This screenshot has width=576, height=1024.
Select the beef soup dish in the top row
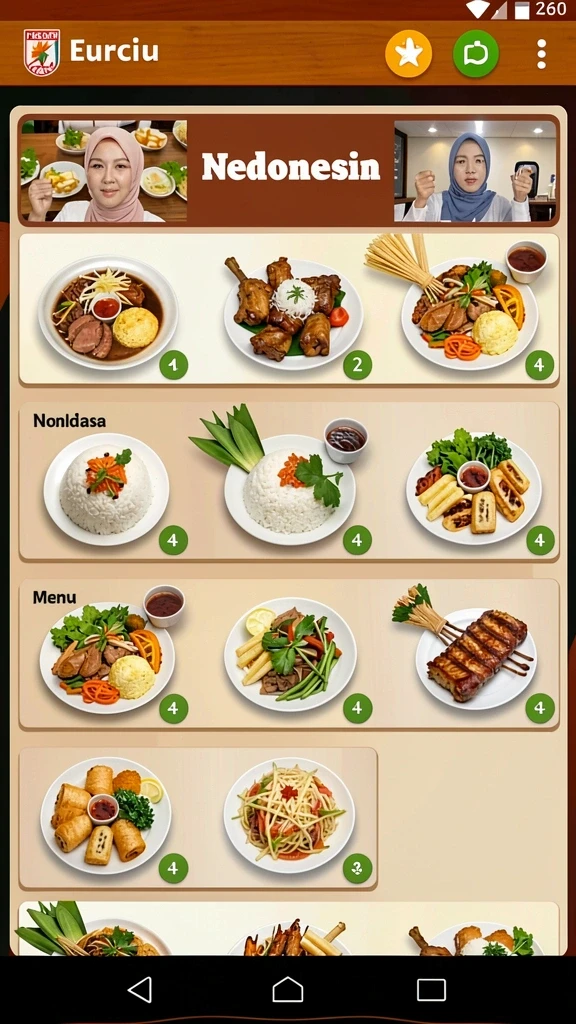pos(108,312)
